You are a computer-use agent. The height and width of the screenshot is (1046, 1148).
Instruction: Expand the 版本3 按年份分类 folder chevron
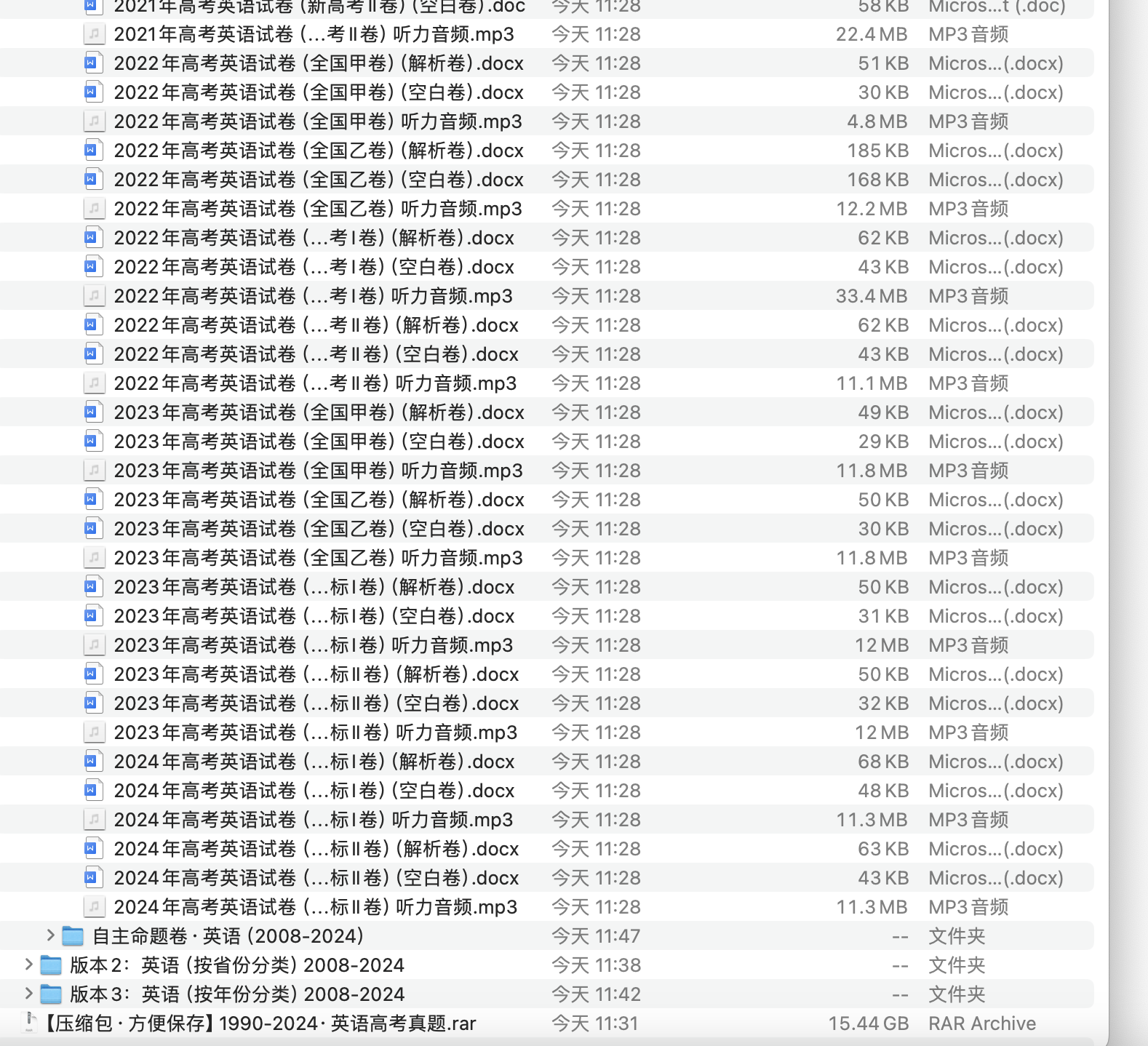pyautogui.click(x=28, y=994)
